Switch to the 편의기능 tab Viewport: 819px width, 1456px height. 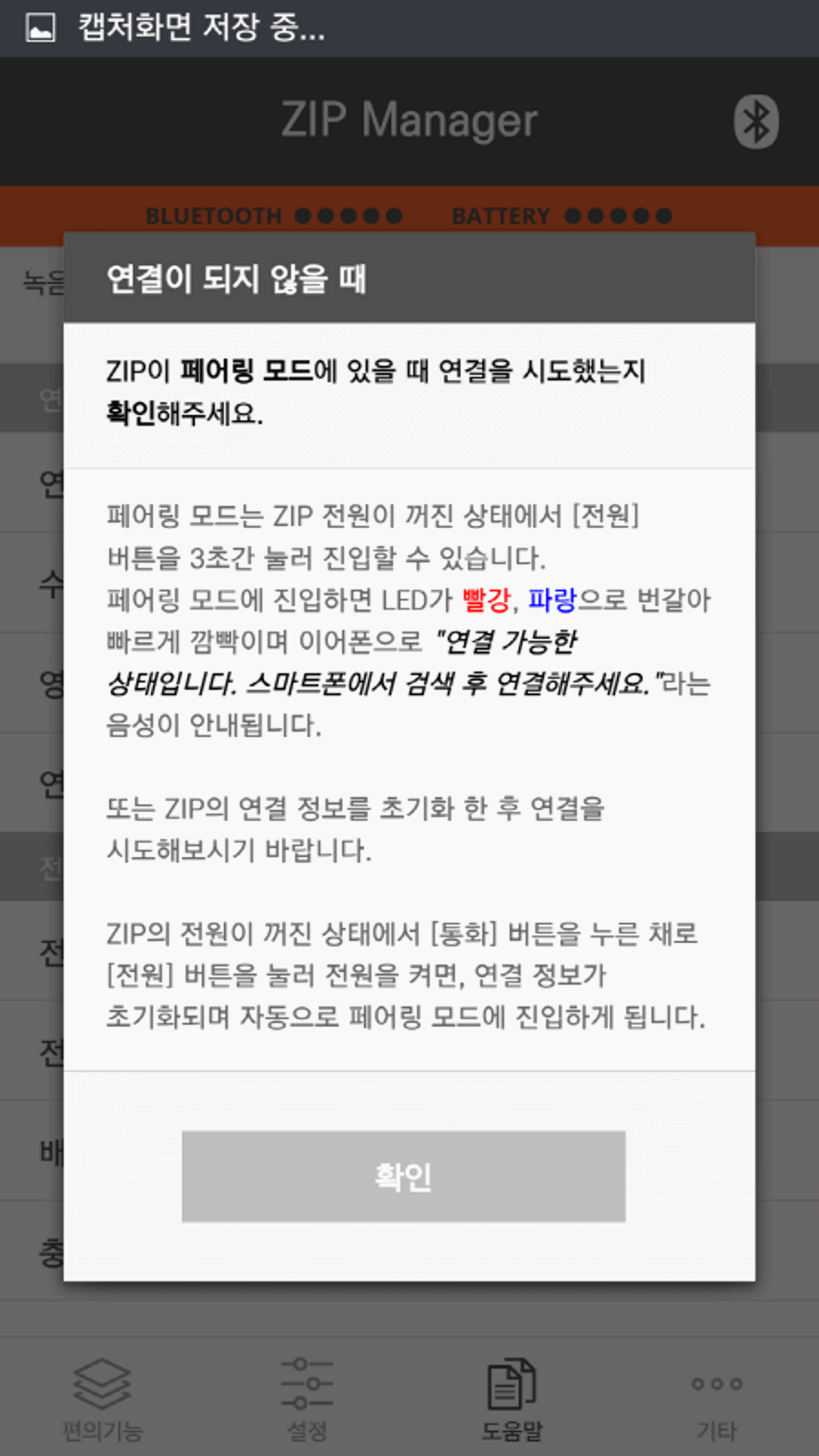point(102,1399)
